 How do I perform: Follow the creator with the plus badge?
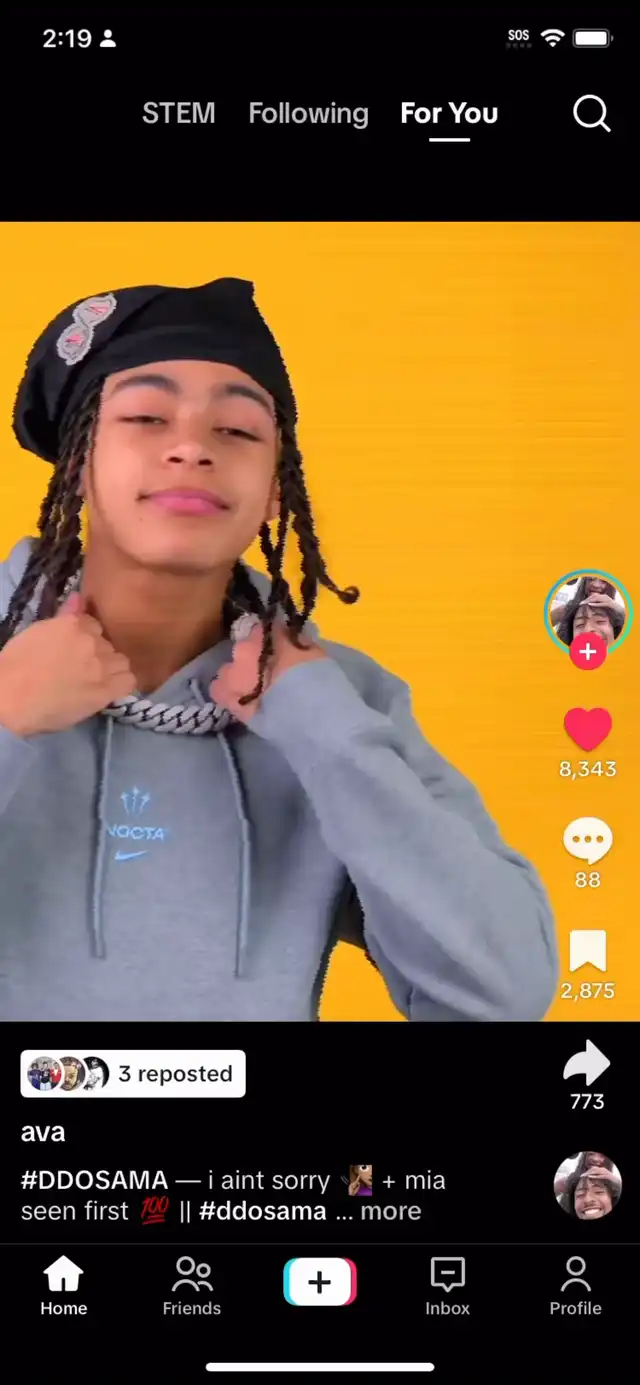tap(588, 652)
